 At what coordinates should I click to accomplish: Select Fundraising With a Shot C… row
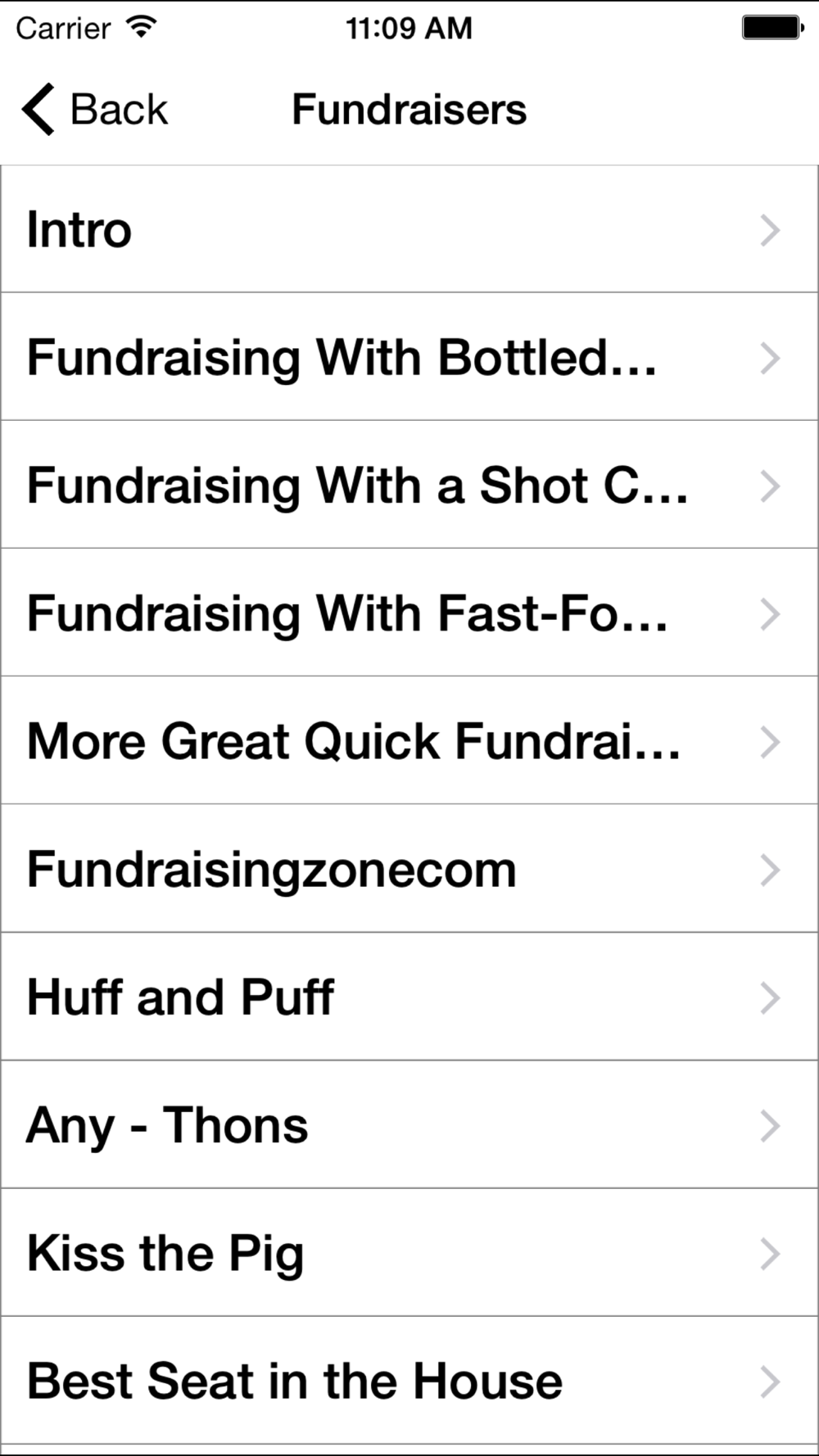click(409, 485)
